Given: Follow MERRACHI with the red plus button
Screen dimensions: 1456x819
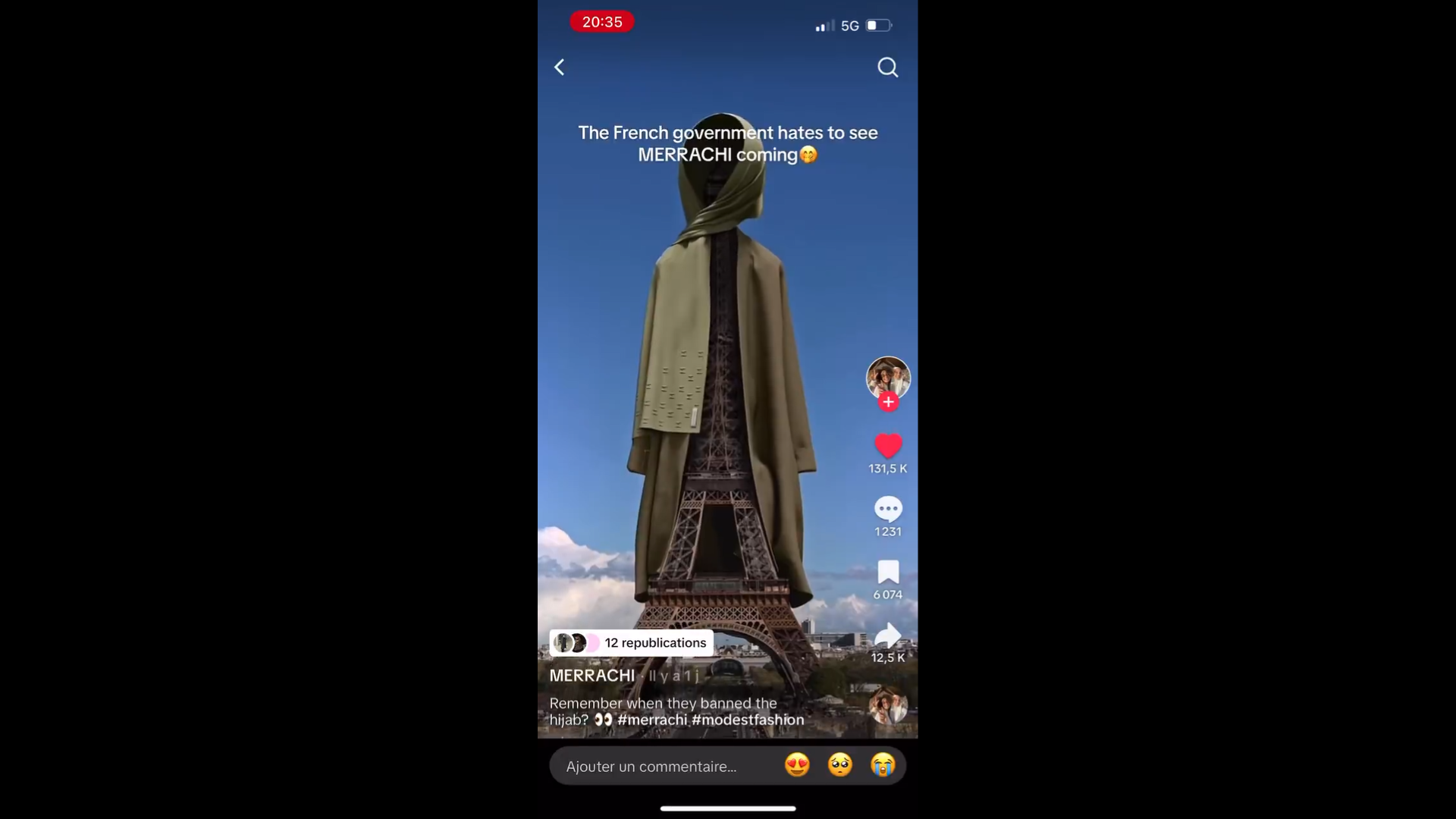Looking at the screenshot, I should point(888,402).
